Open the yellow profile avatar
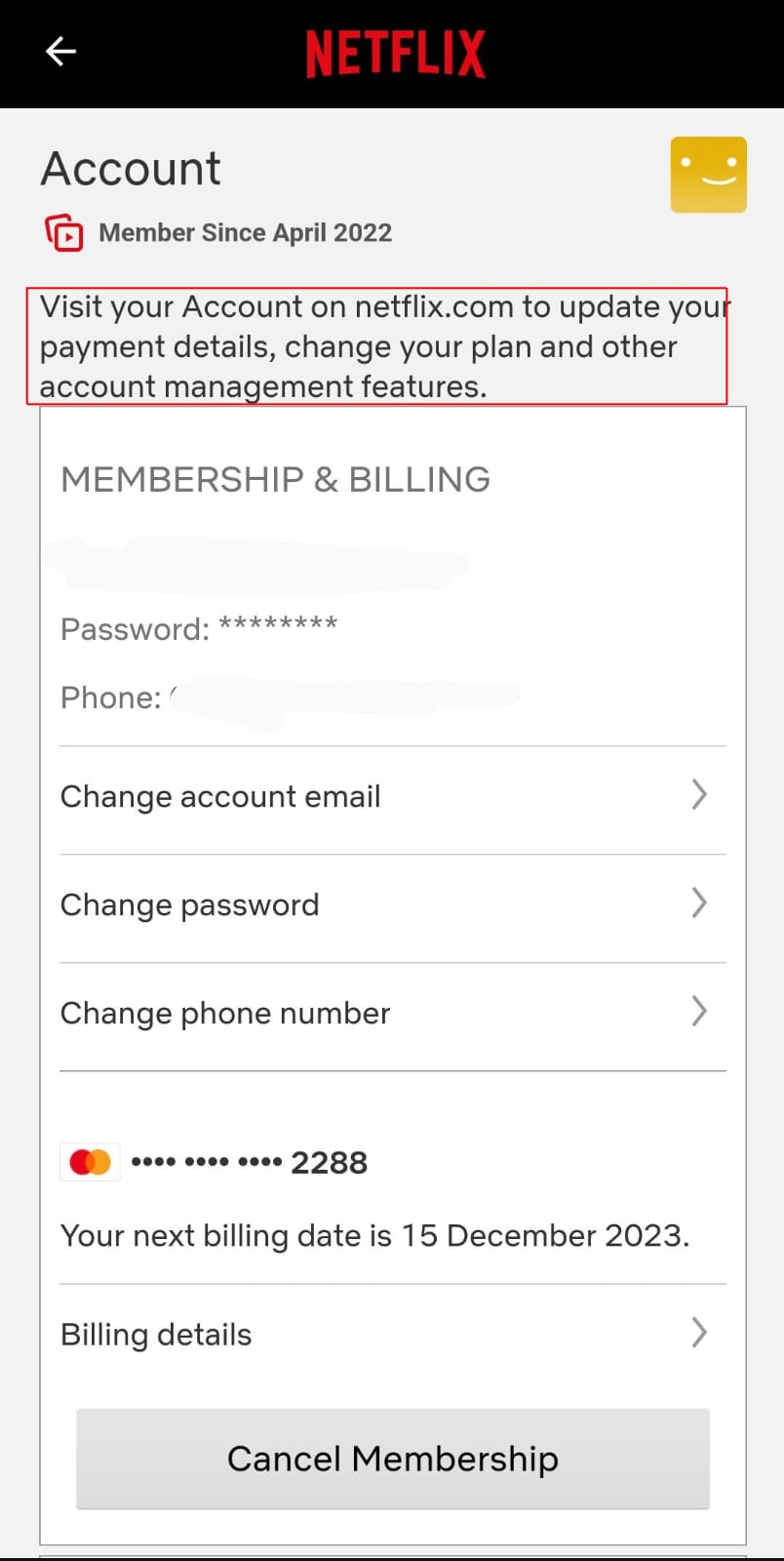This screenshot has width=784, height=1561. (708, 175)
